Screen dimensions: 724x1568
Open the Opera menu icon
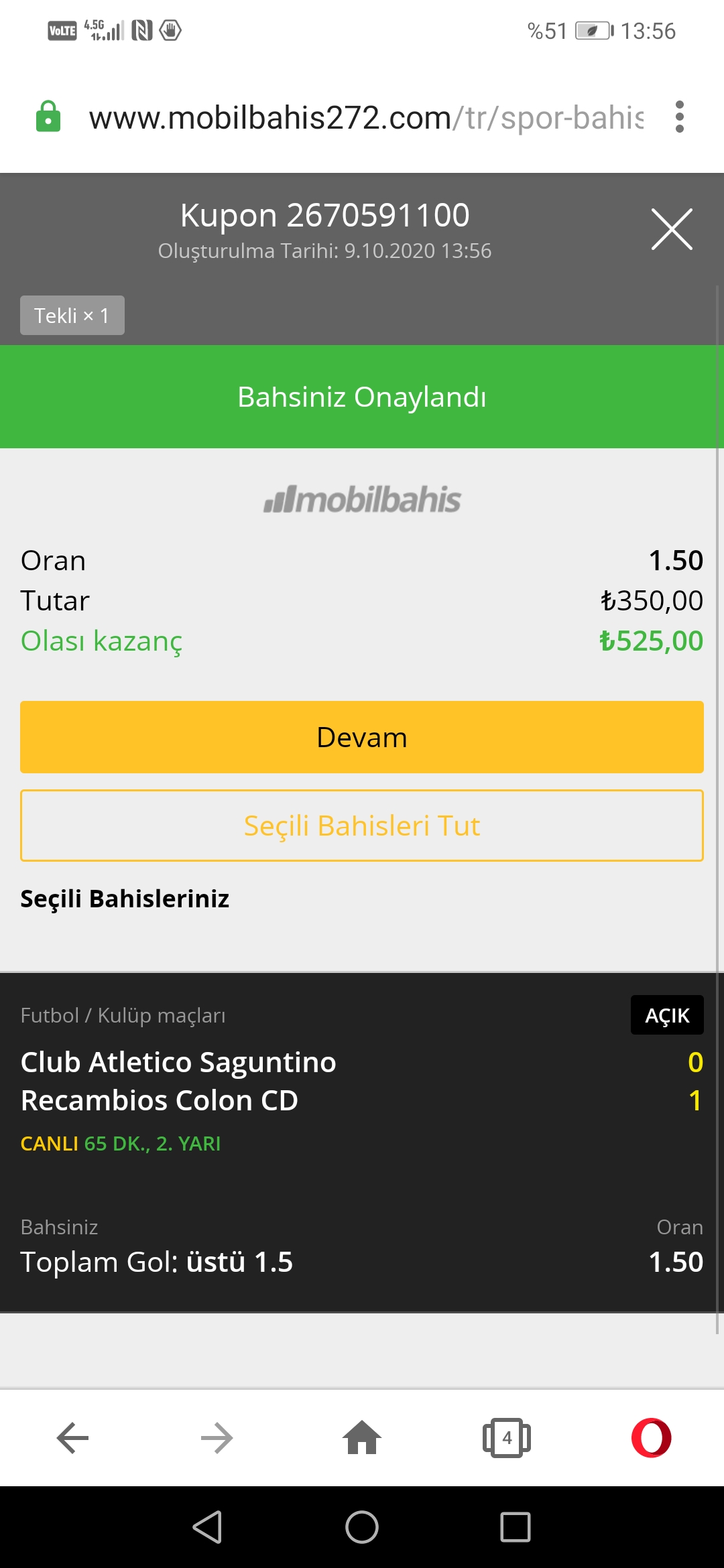tap(652, 1438)
